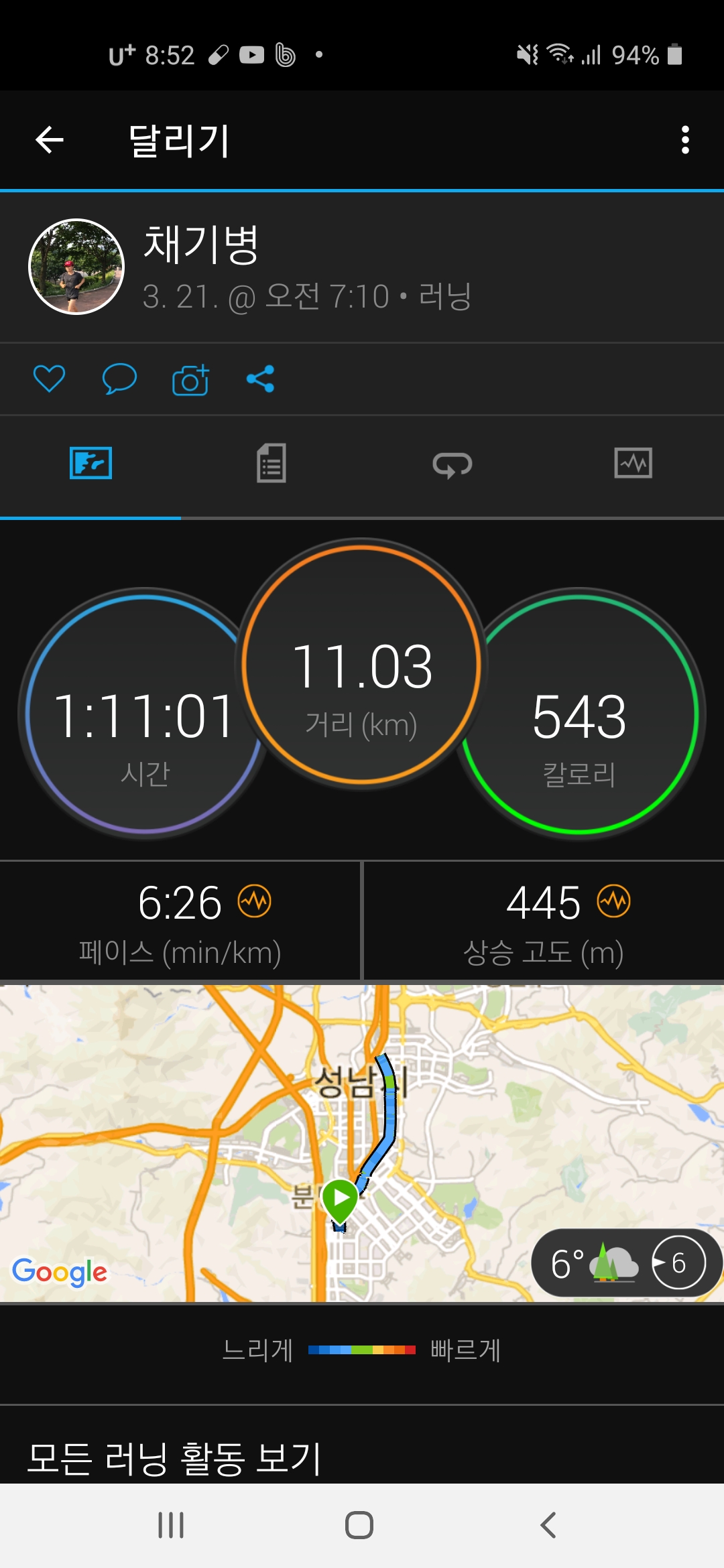Share this running activity
Screen dimensions: 724x1568
click(260, 379)
